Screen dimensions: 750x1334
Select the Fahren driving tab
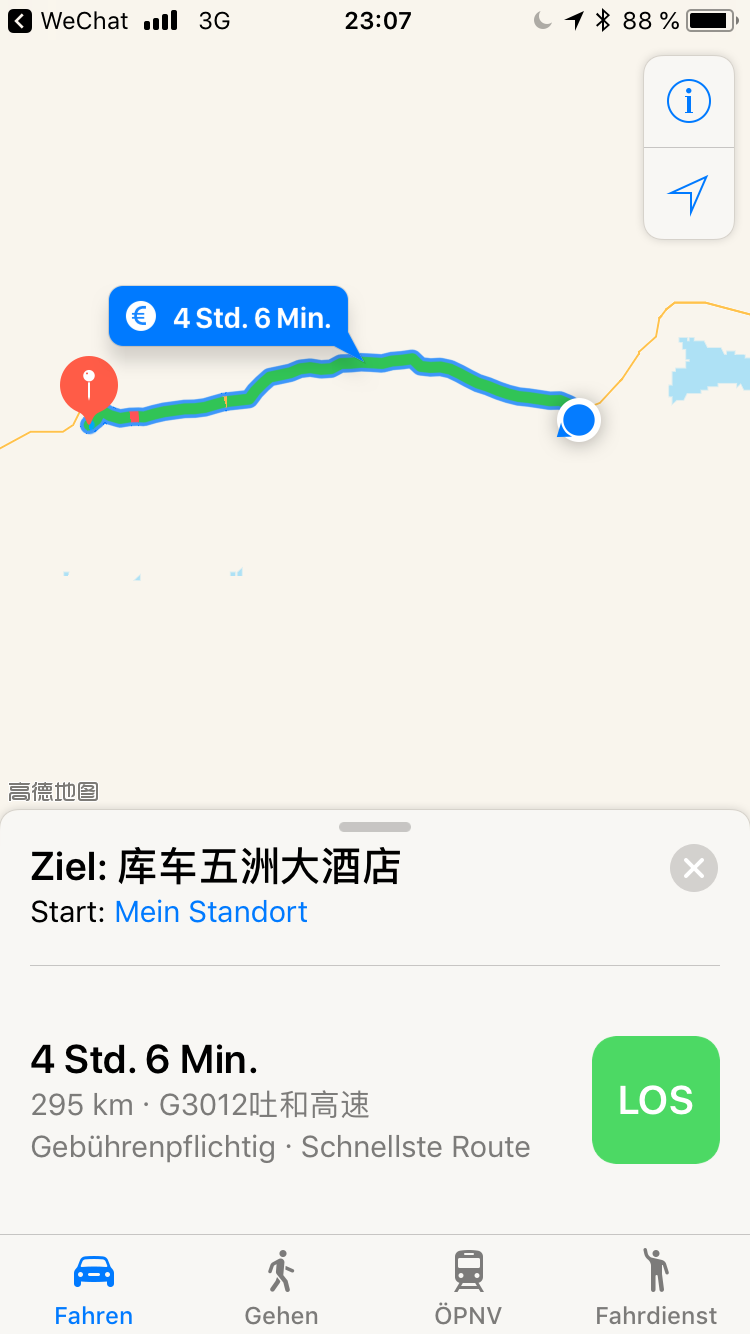point(94,1288)
